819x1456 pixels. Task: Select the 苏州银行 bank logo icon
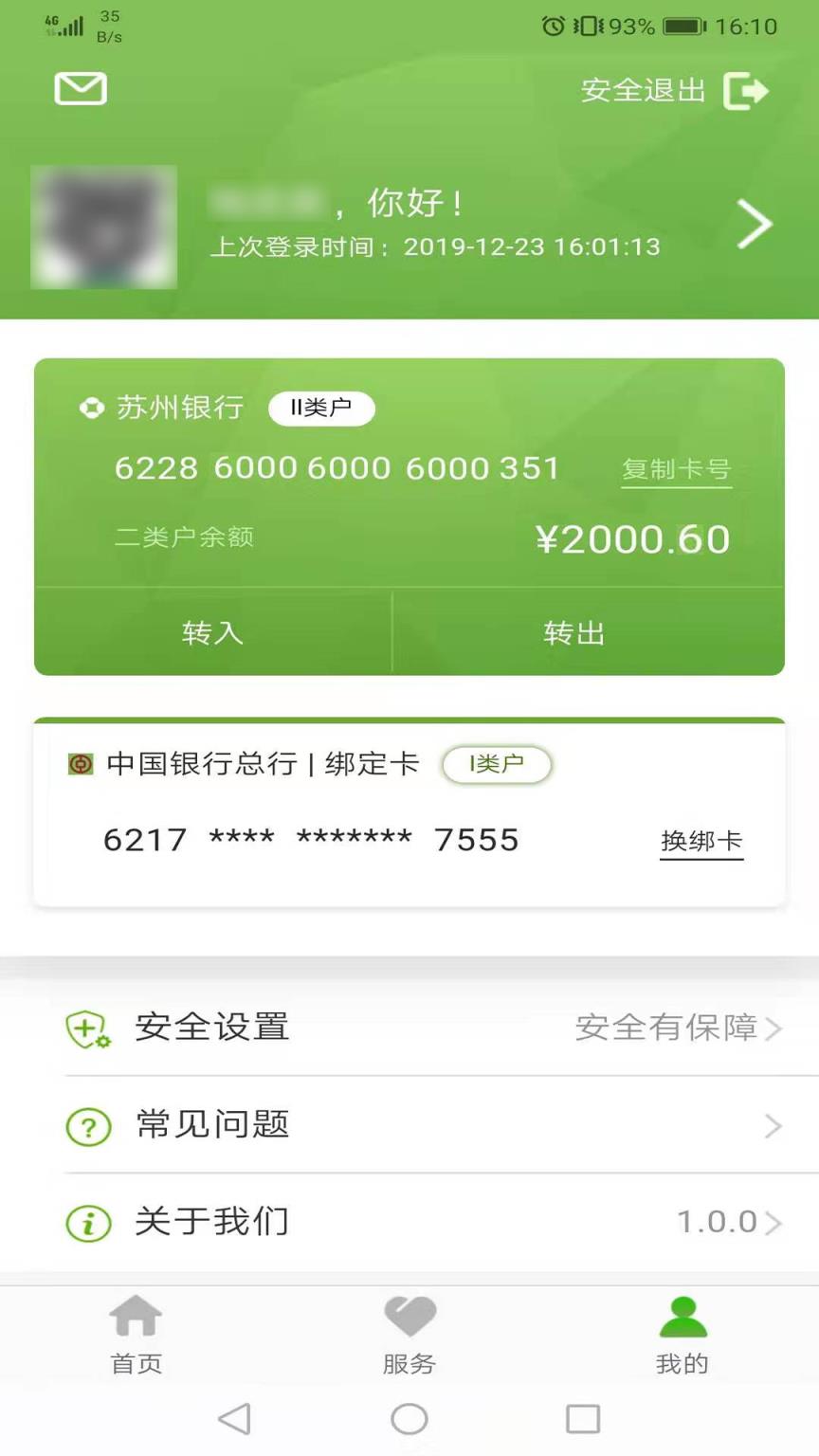click(93, 406)
